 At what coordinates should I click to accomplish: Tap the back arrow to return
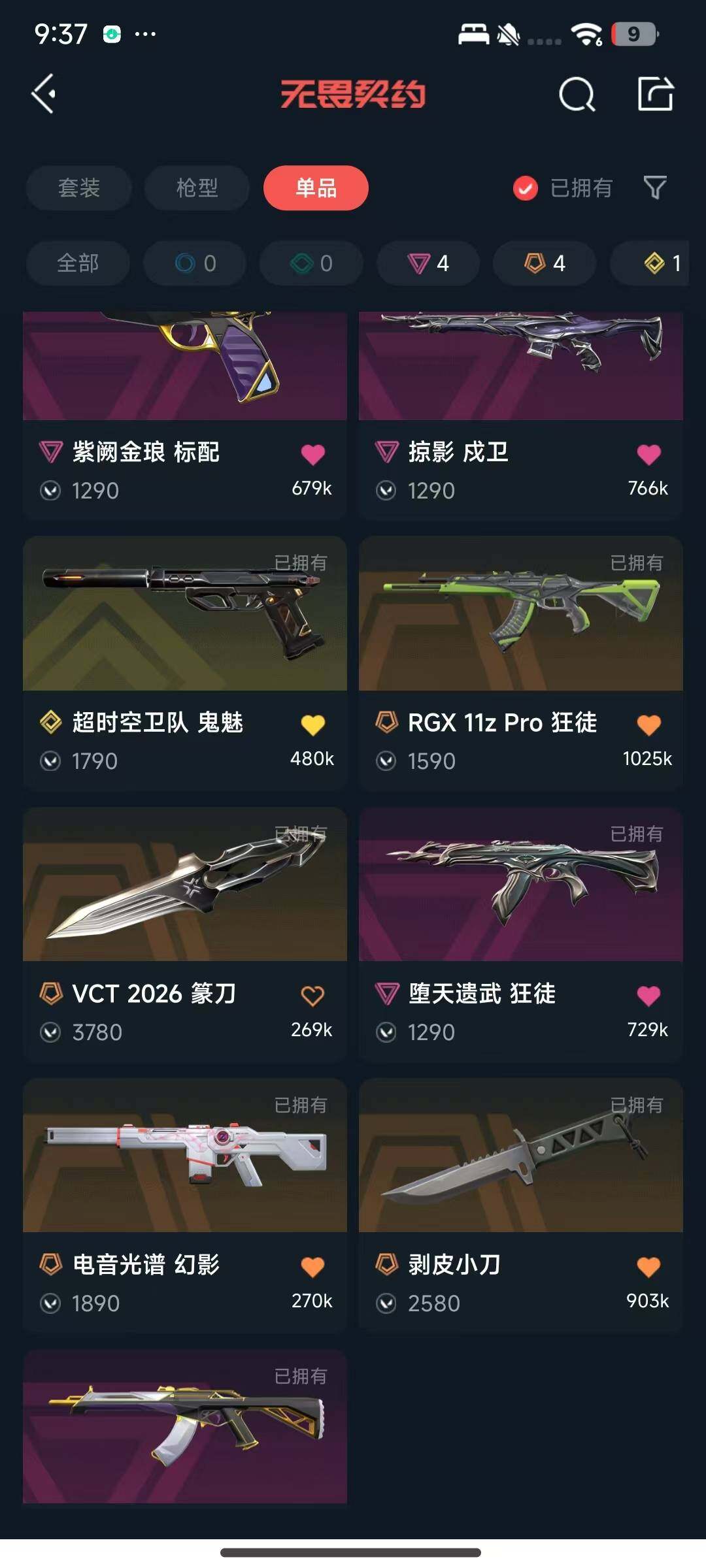[43, 93]
